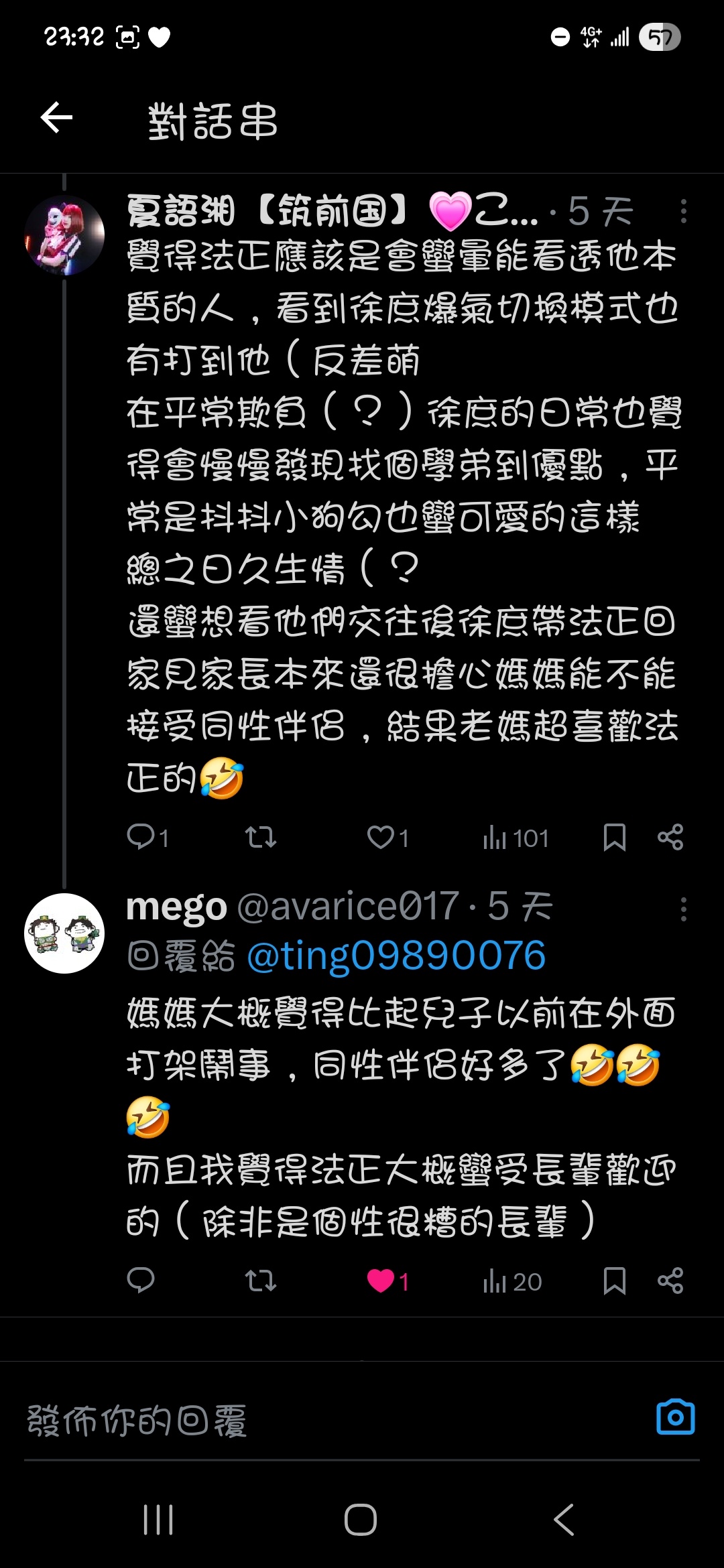Viewport: 724px width, 1568px height.
Task: Open the @ting09890076 mention link
Action: [396, 956]
